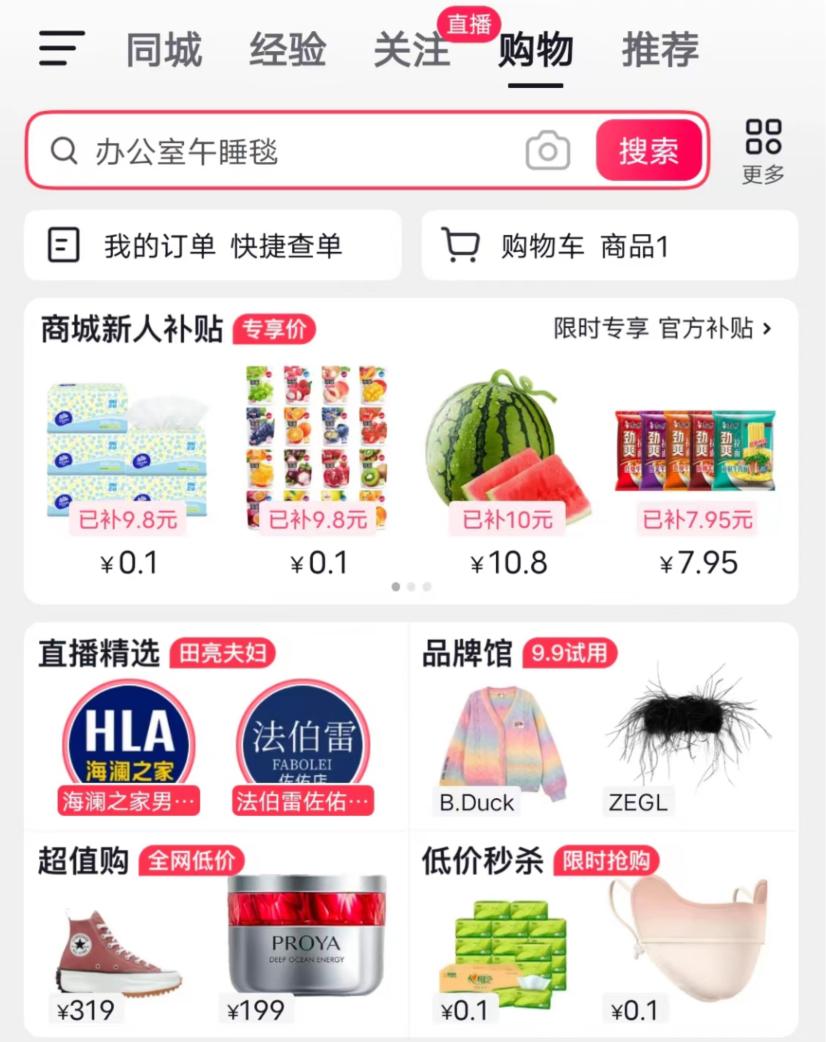The height and width of the screenshot is (1042, 826).
Task: Go to the 推荐 tab
Action: [660, 50]
